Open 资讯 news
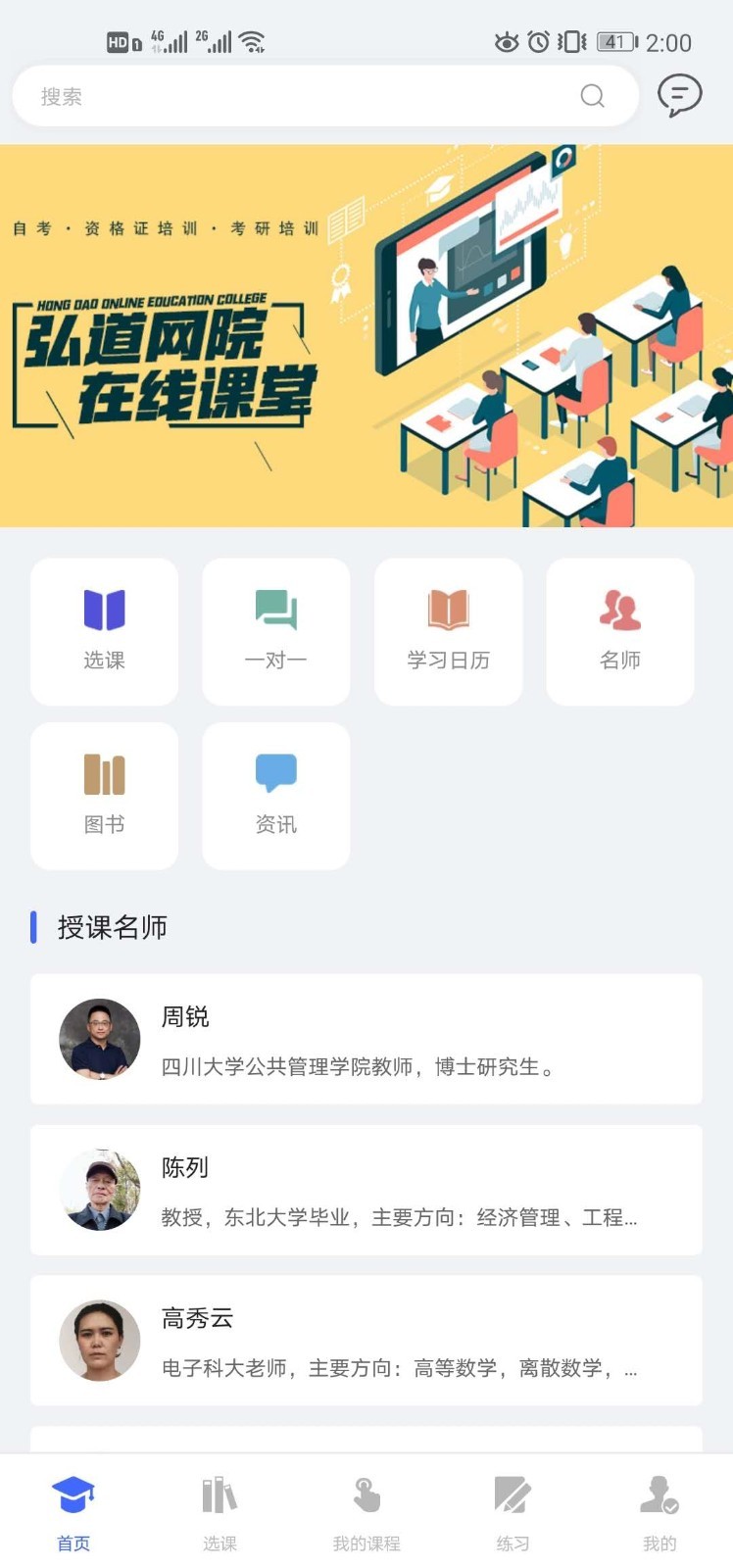 (276, 796)
